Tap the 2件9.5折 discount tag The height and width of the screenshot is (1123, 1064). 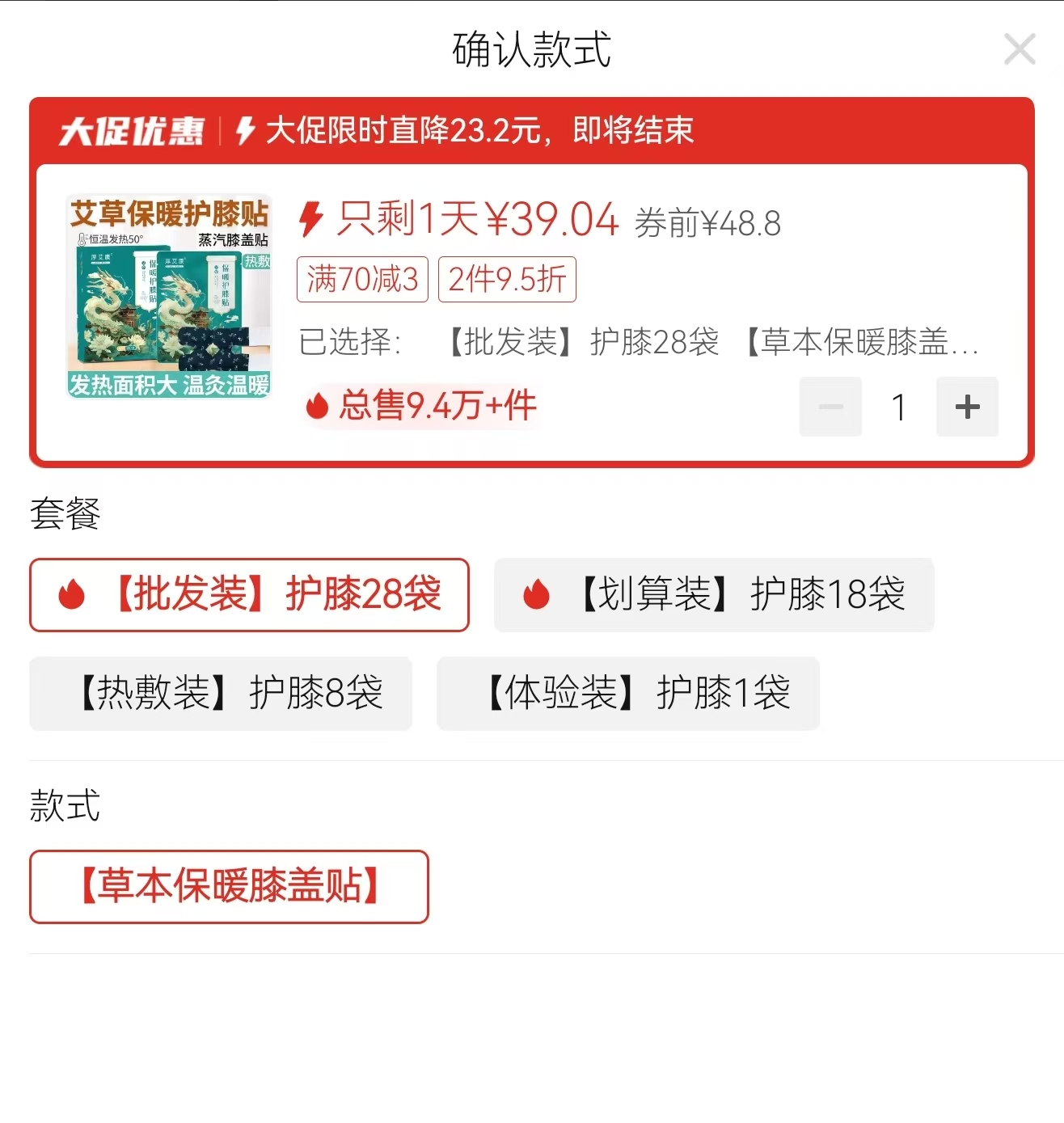coord(507,280)
